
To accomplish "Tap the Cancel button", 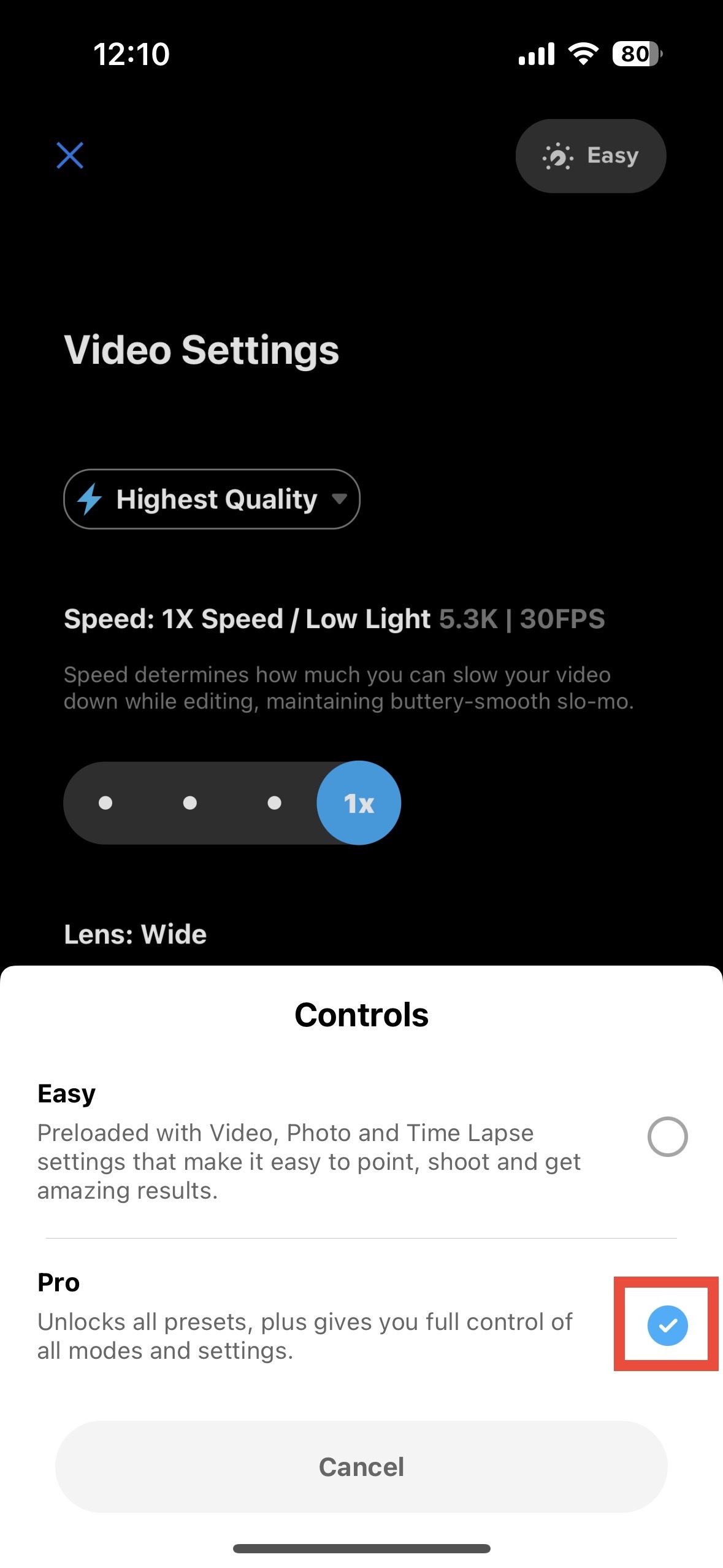I will (x=361, y=1467).
